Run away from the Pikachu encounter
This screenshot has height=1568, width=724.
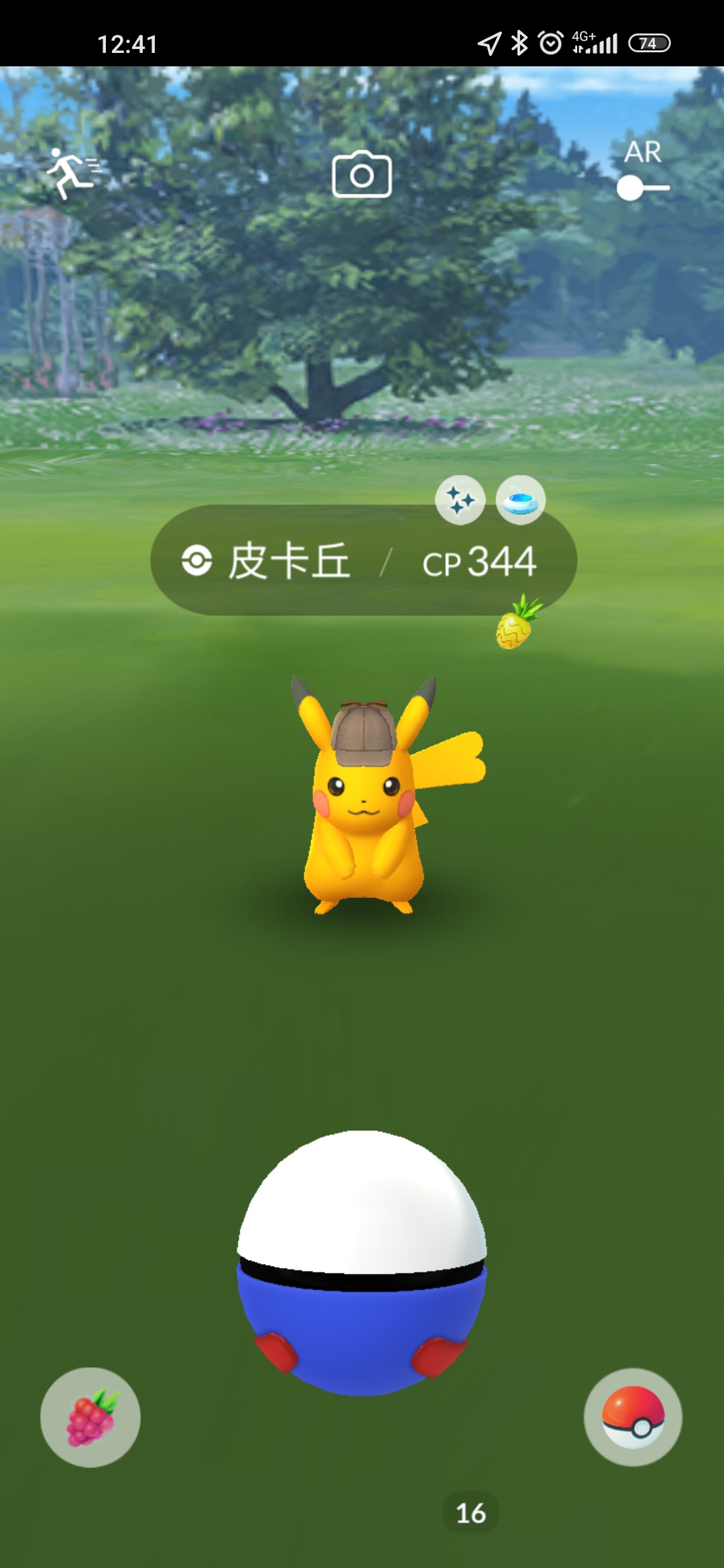point(73,173)
